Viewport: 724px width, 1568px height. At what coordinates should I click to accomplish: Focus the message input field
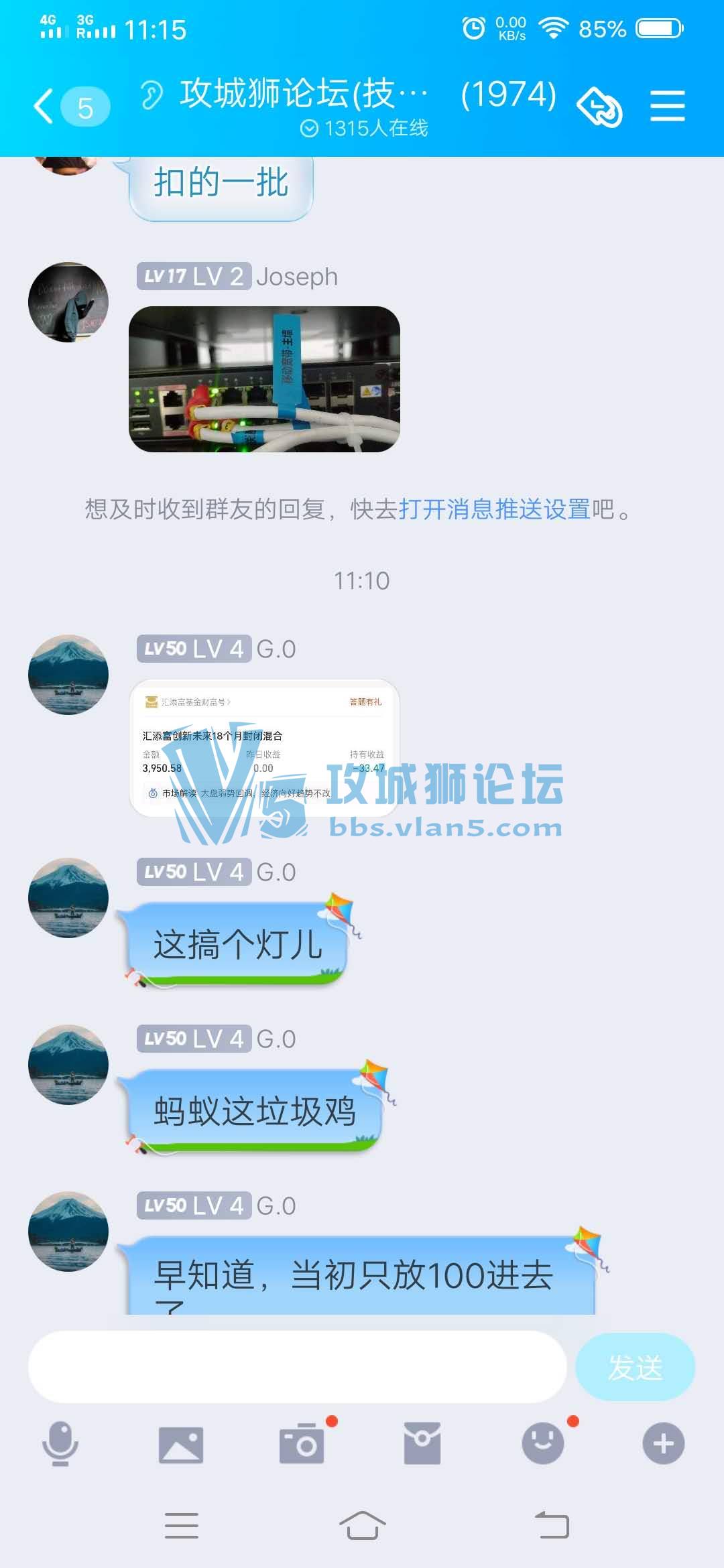(297, 1367)
